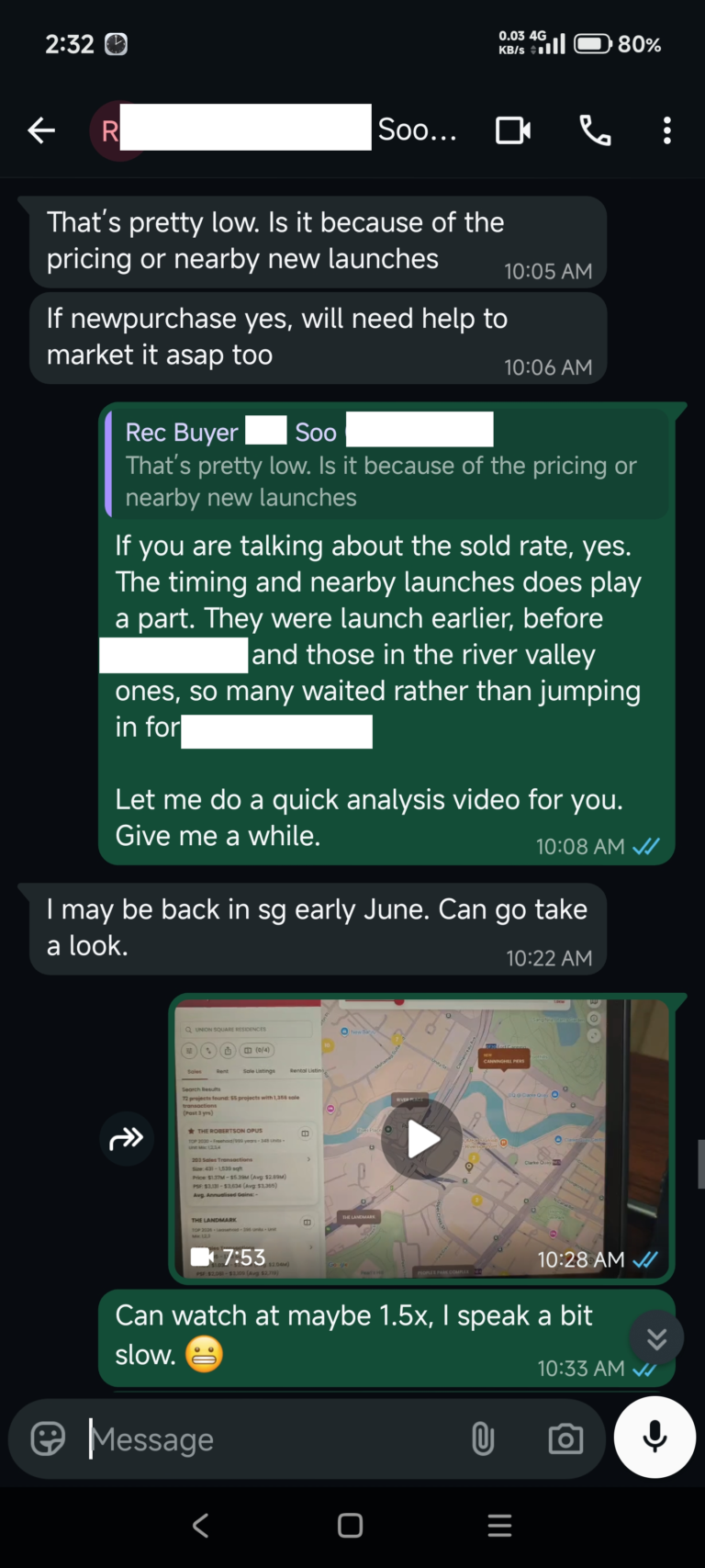Jump to the latest messages
The width and height of the screenshot is (705, 1568).
point(656,1338)
